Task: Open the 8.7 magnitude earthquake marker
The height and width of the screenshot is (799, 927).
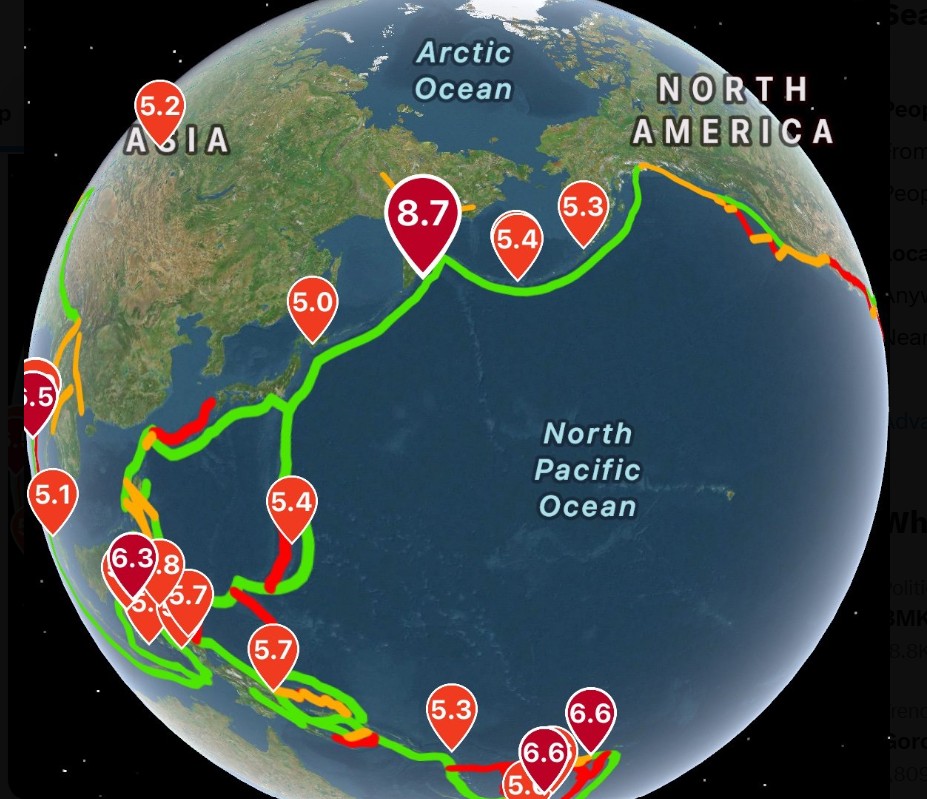Action: pyautogui.click(x=422, y=215)
